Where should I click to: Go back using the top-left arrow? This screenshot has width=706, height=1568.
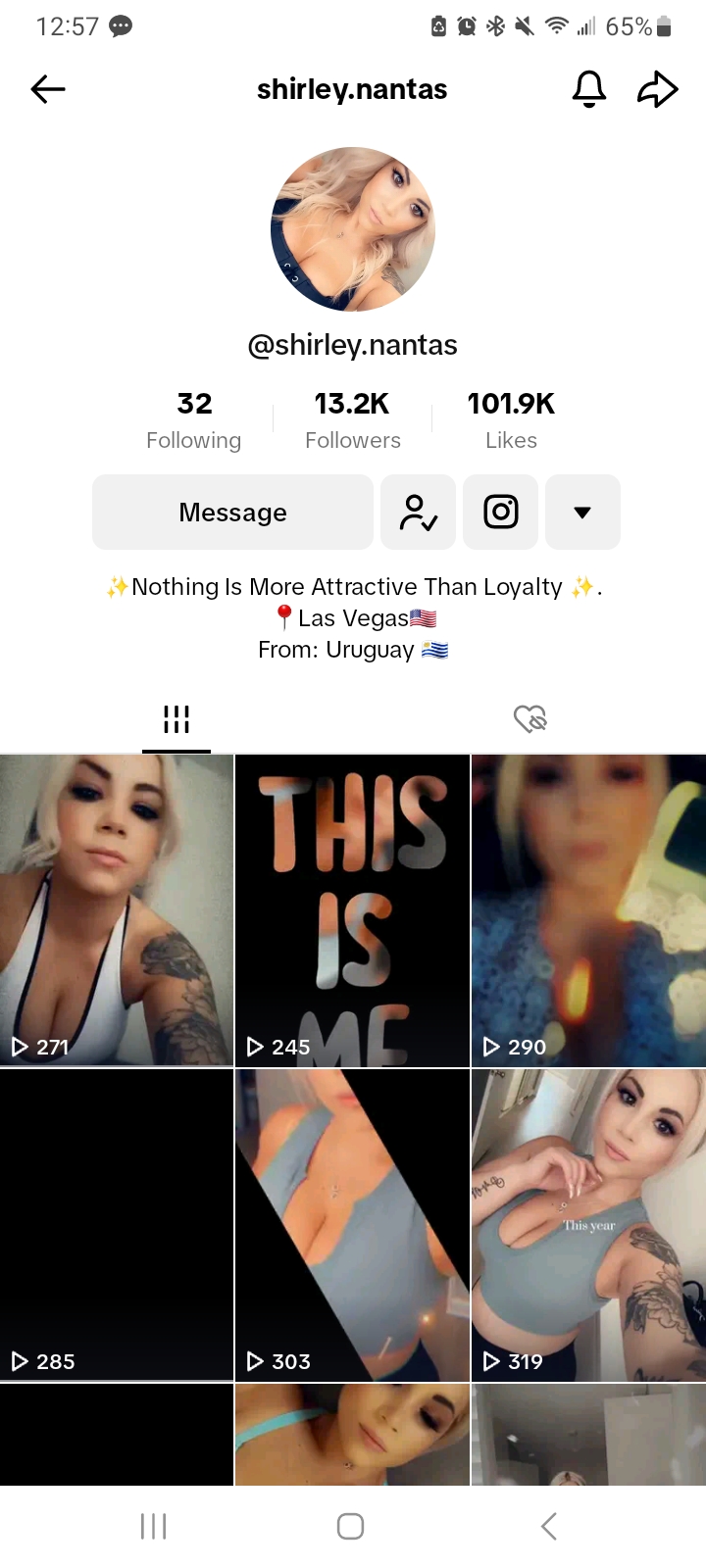pyautogui.click(x=47, y=89)
